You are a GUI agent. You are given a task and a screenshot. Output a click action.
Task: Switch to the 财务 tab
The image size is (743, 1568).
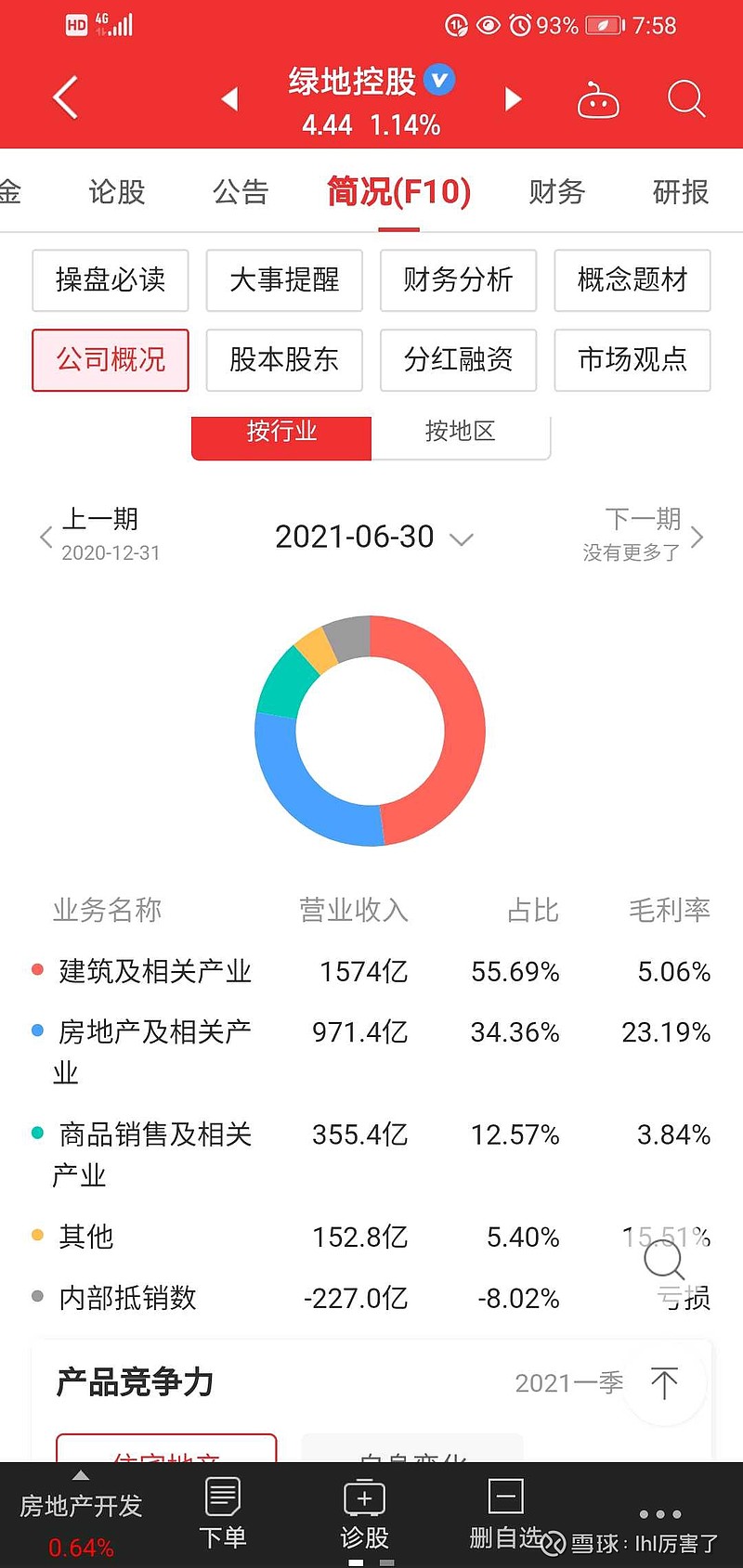click(557, 192)
